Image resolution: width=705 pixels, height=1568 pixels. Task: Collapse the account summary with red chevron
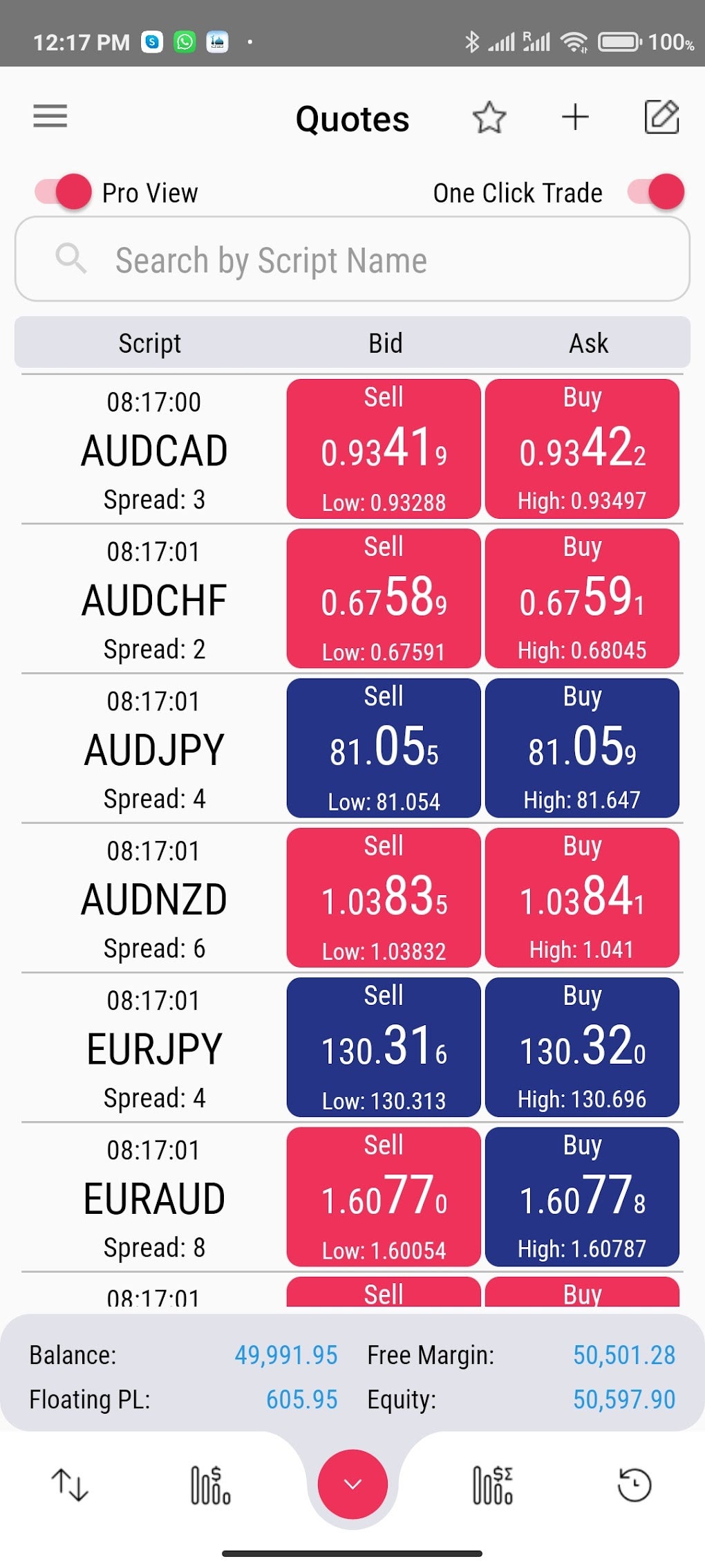click(x=352, y=1484)
